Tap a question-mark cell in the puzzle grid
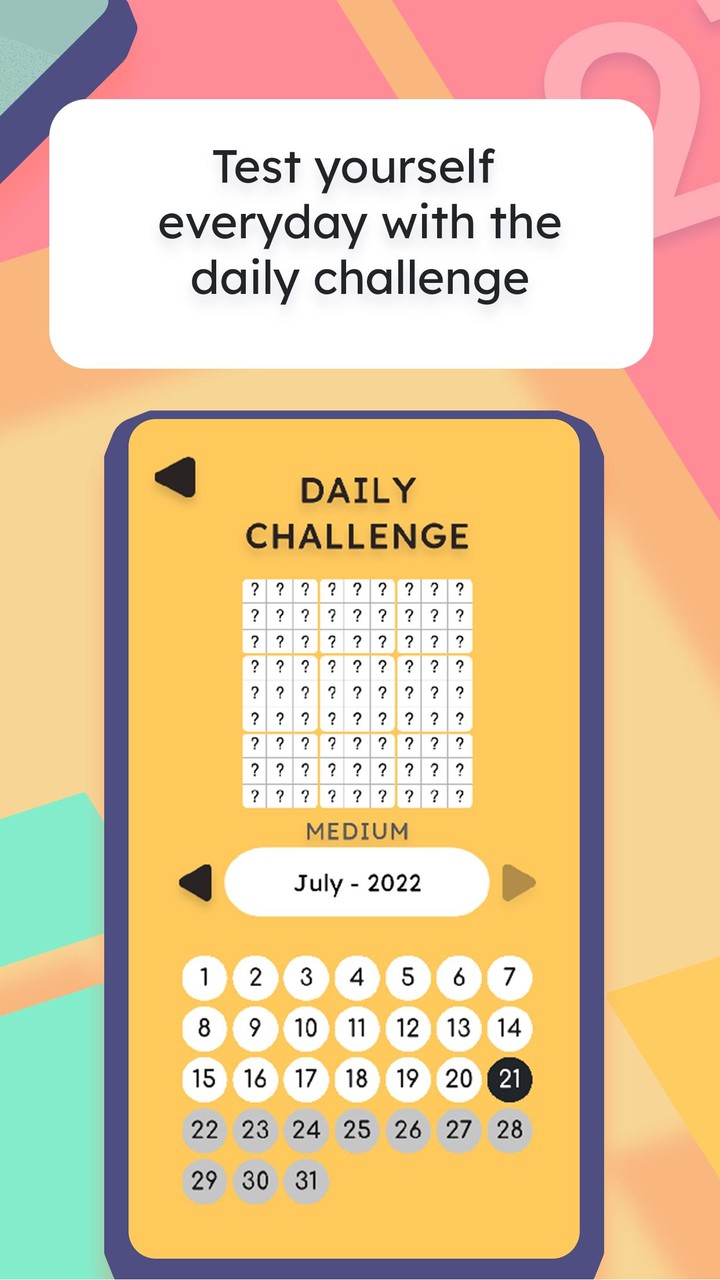 pos(357,690)
